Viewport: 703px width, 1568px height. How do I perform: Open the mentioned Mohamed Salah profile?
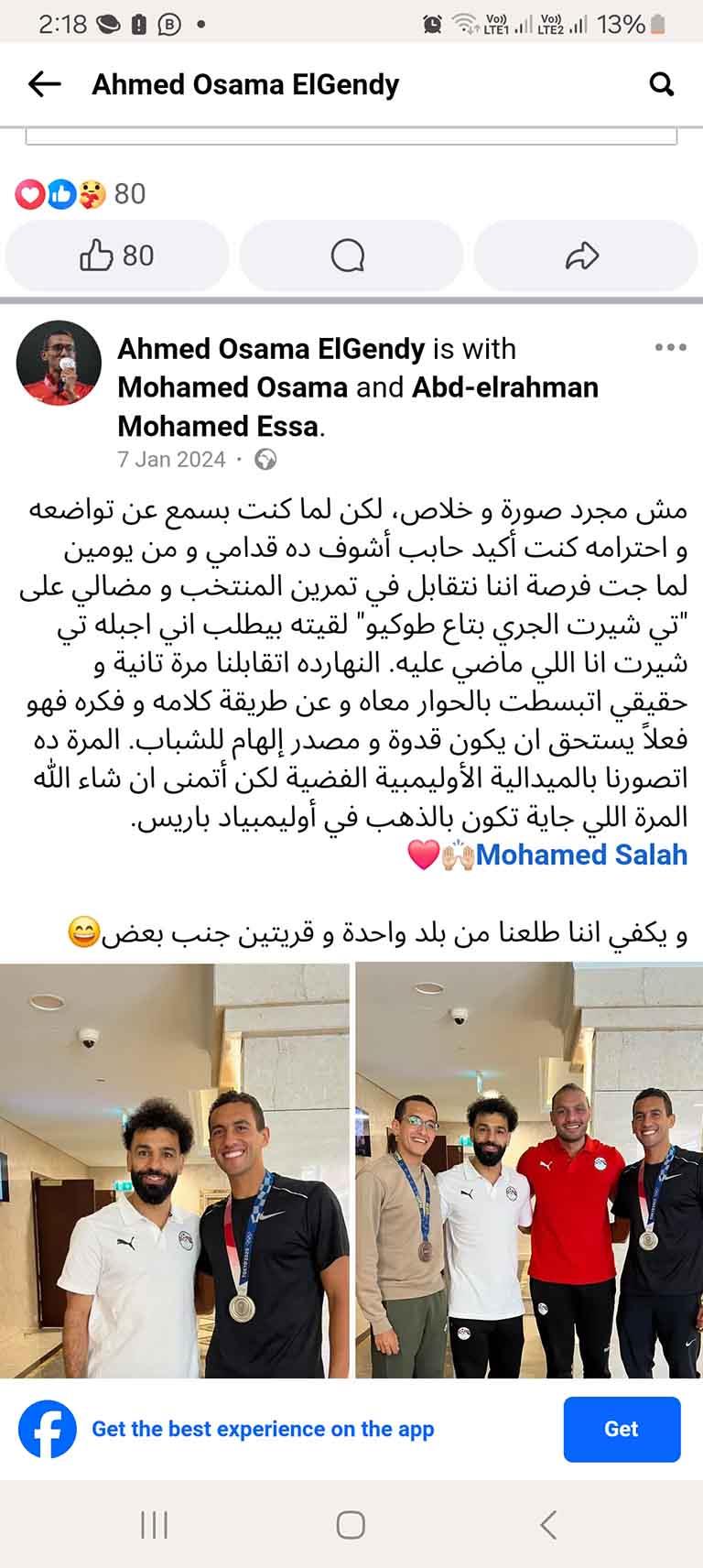(581, 855)
